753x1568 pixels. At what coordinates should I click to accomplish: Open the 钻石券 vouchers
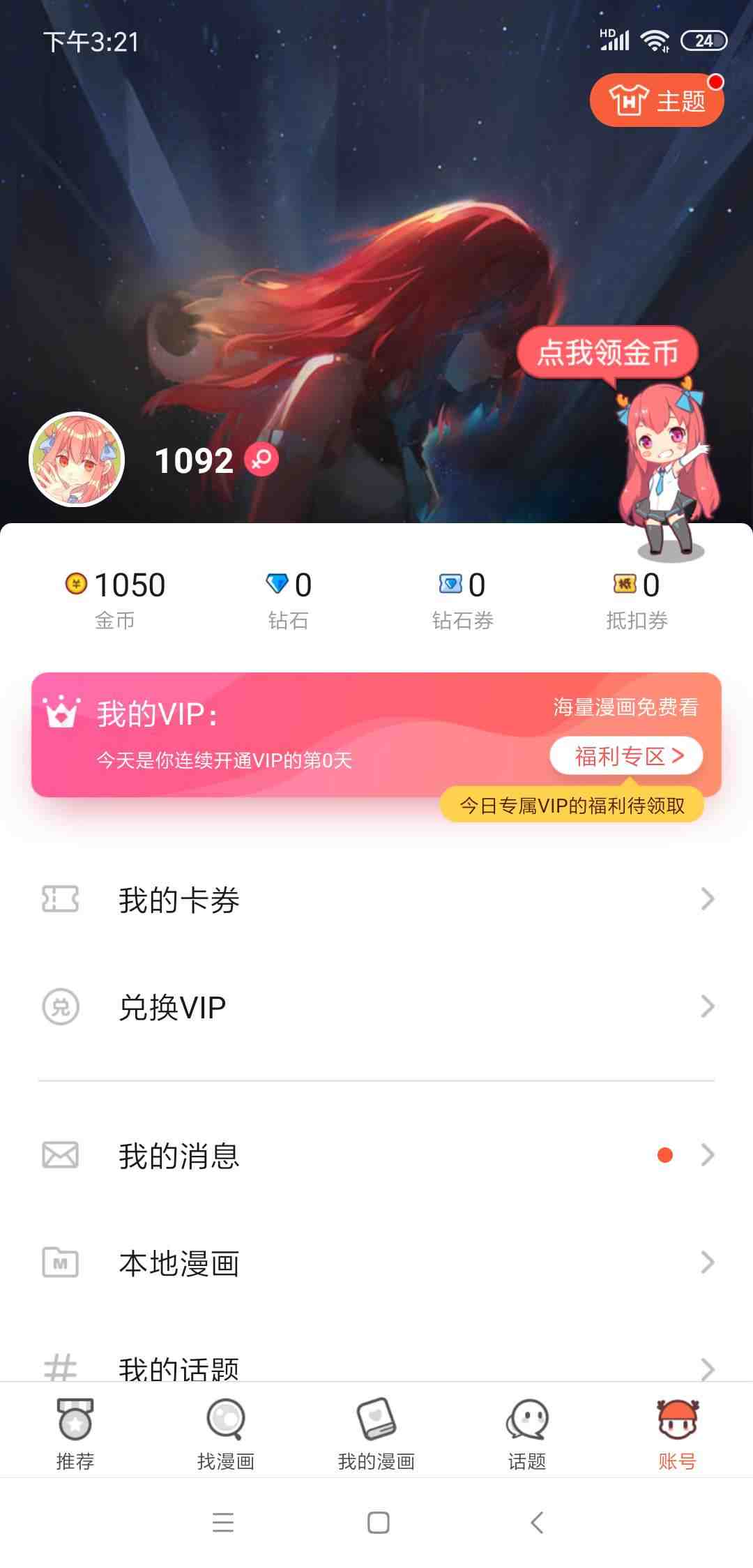click(462, 599)
